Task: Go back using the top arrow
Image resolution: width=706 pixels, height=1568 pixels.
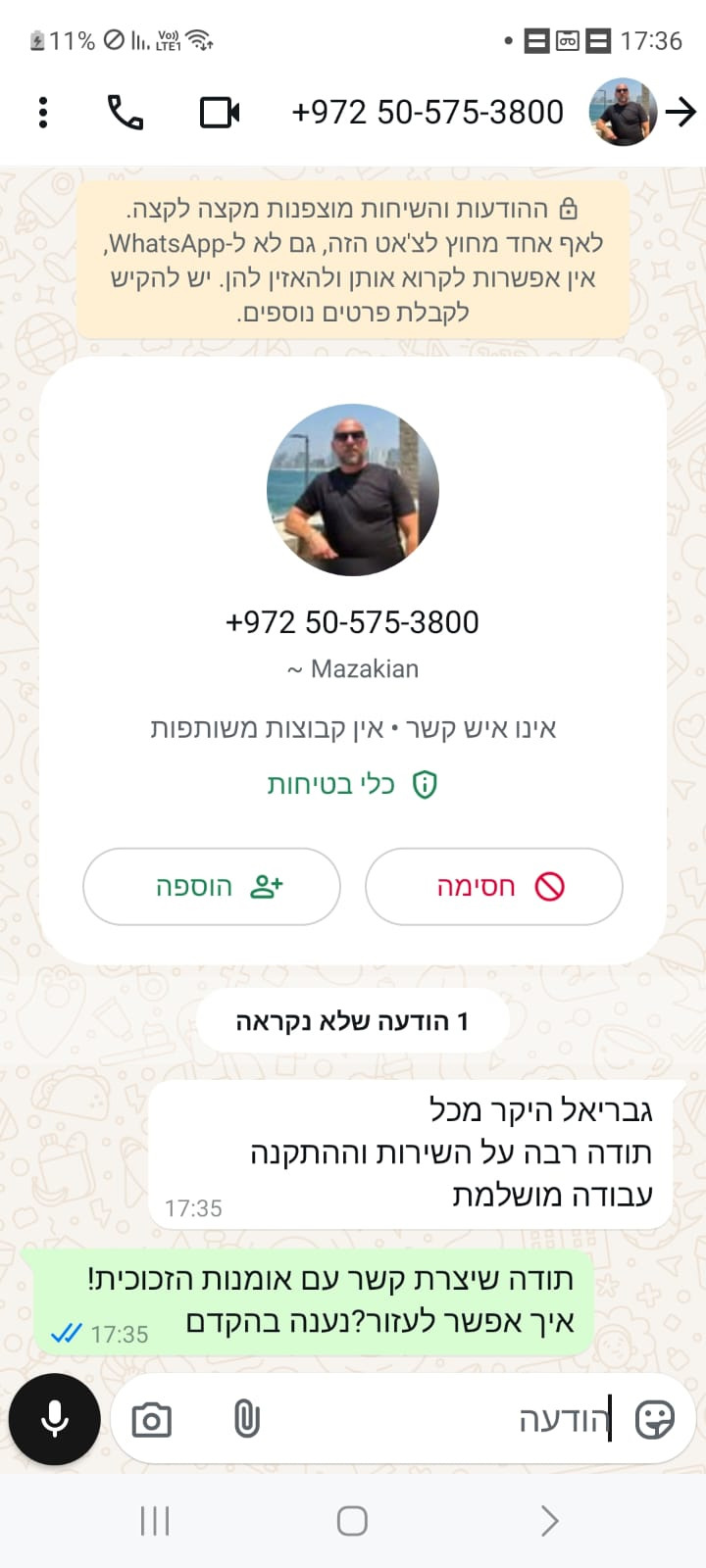Action: pyautogui.click(x=681, y=112)
